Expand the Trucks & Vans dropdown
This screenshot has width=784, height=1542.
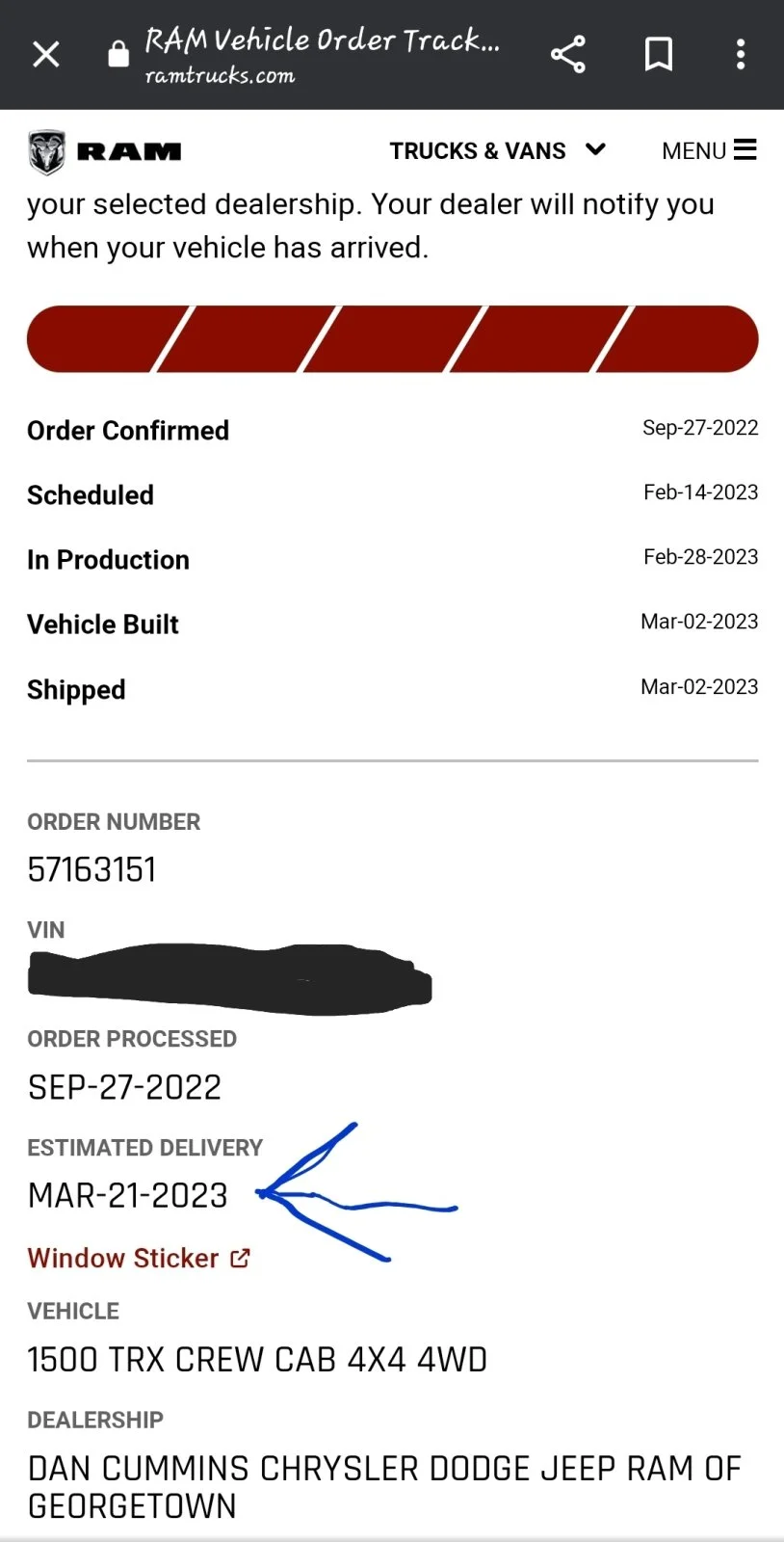click(497, 150)
